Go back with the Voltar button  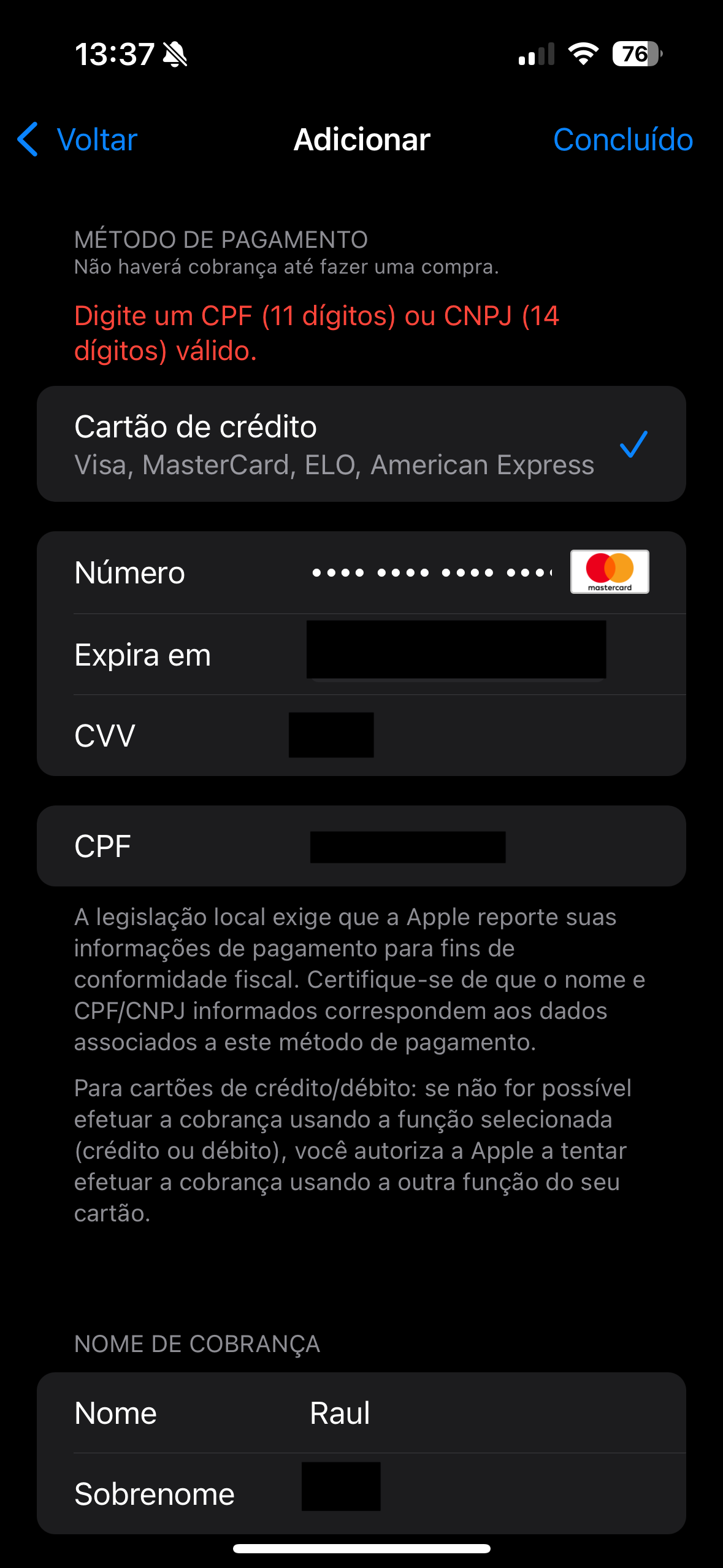point(78,140)
